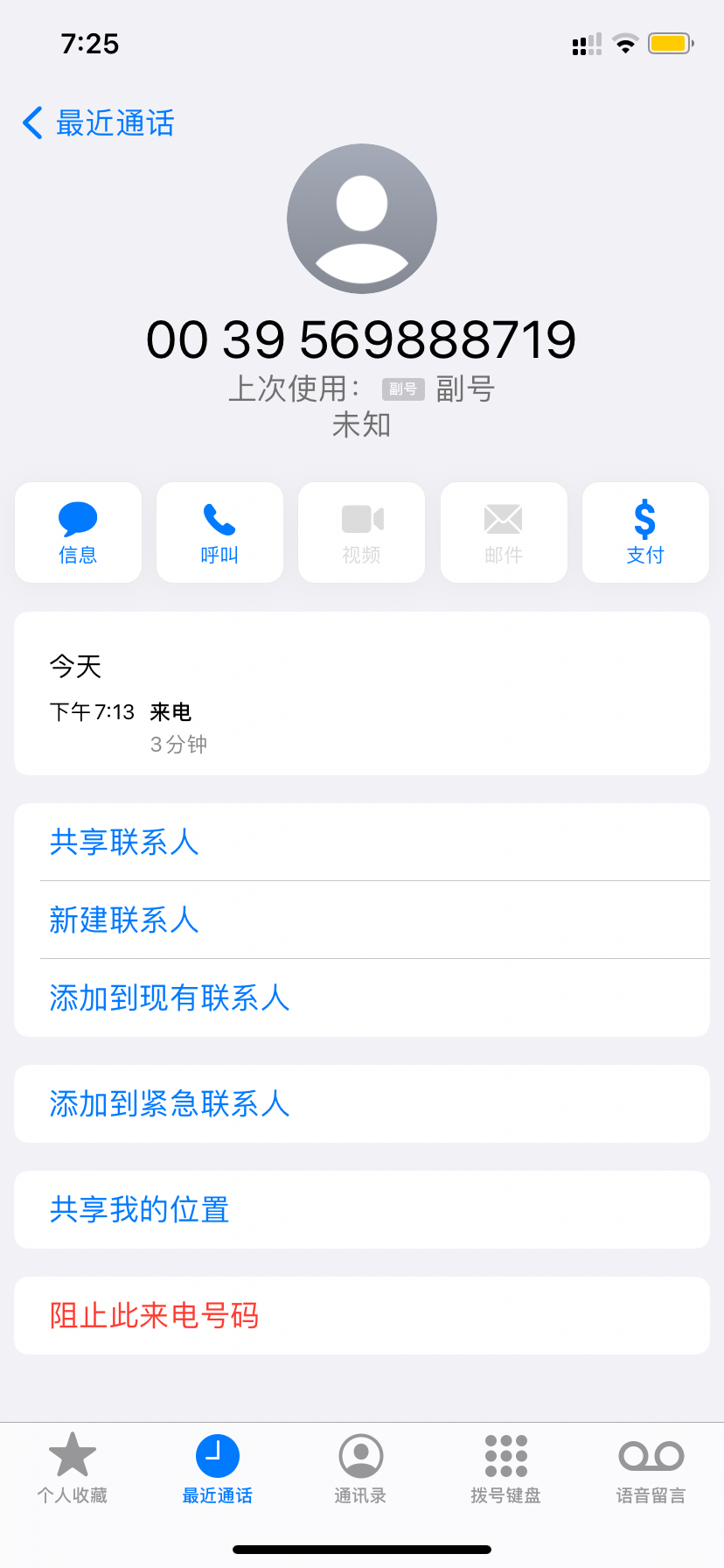The height and width of the screenshot is (1568, 724).
Task: Select 添加到紧急联系人
Action: (x=362, y=1103)
